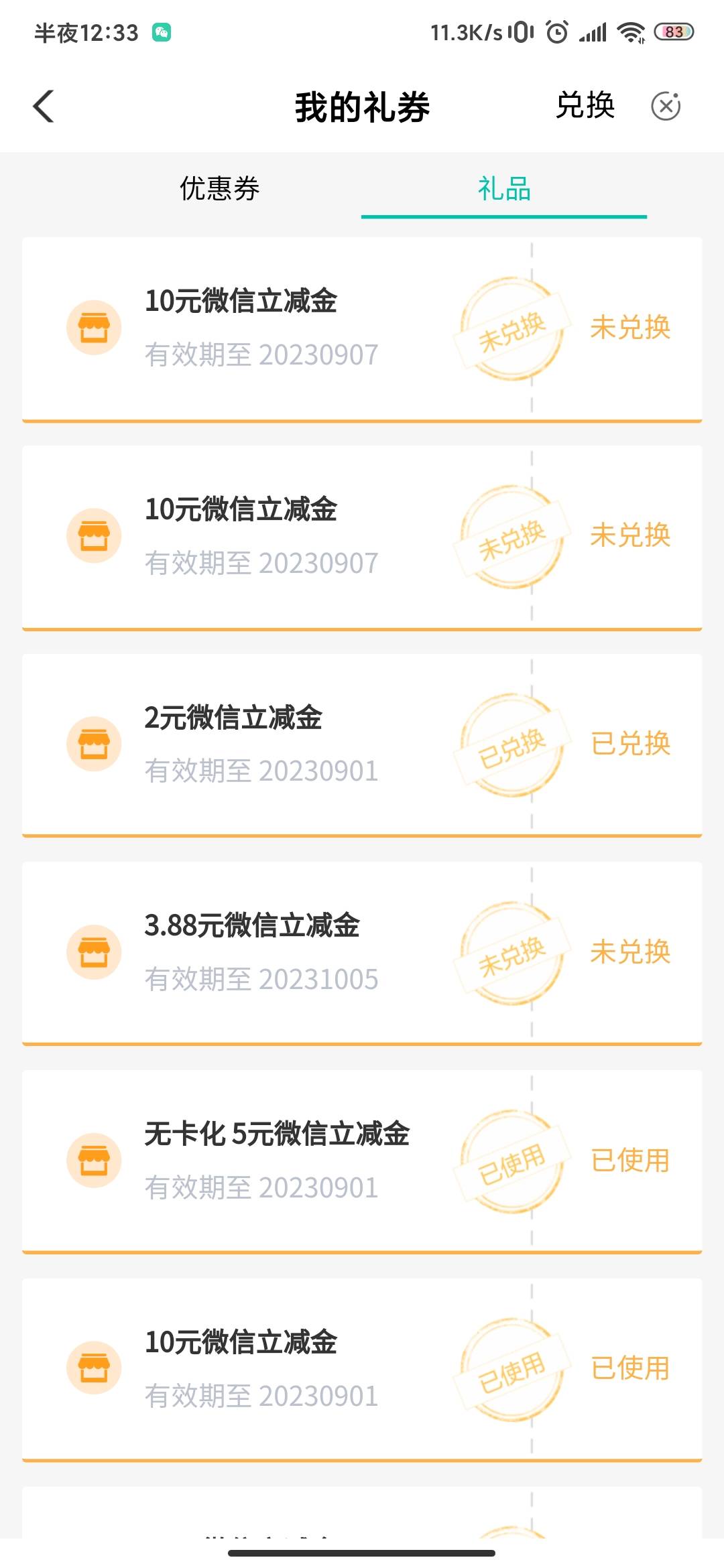The height and width of the screenshot is (1568, 724).
Task: Select the 礼品 tab
Action: (x=504, y=189)
